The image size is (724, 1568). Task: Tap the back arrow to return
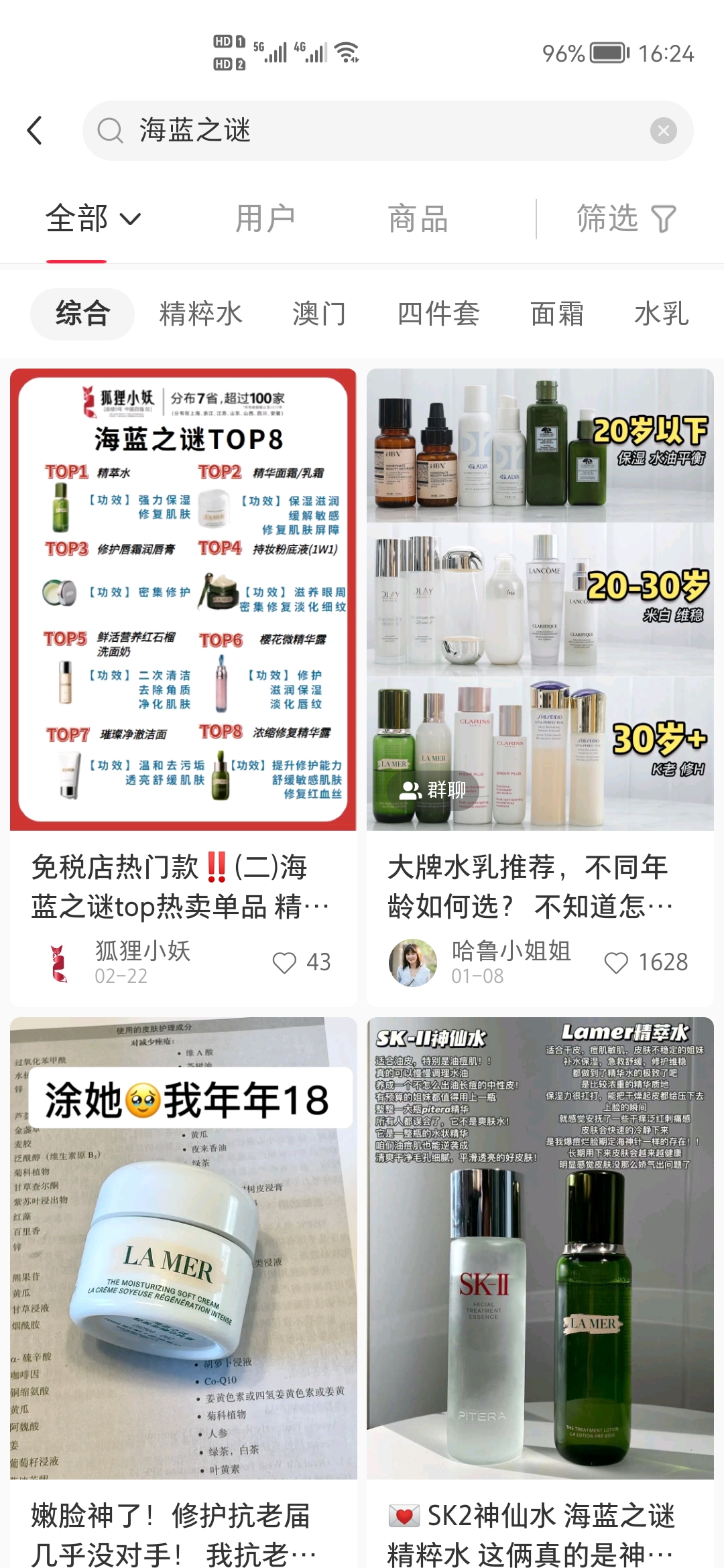point(36,130)
